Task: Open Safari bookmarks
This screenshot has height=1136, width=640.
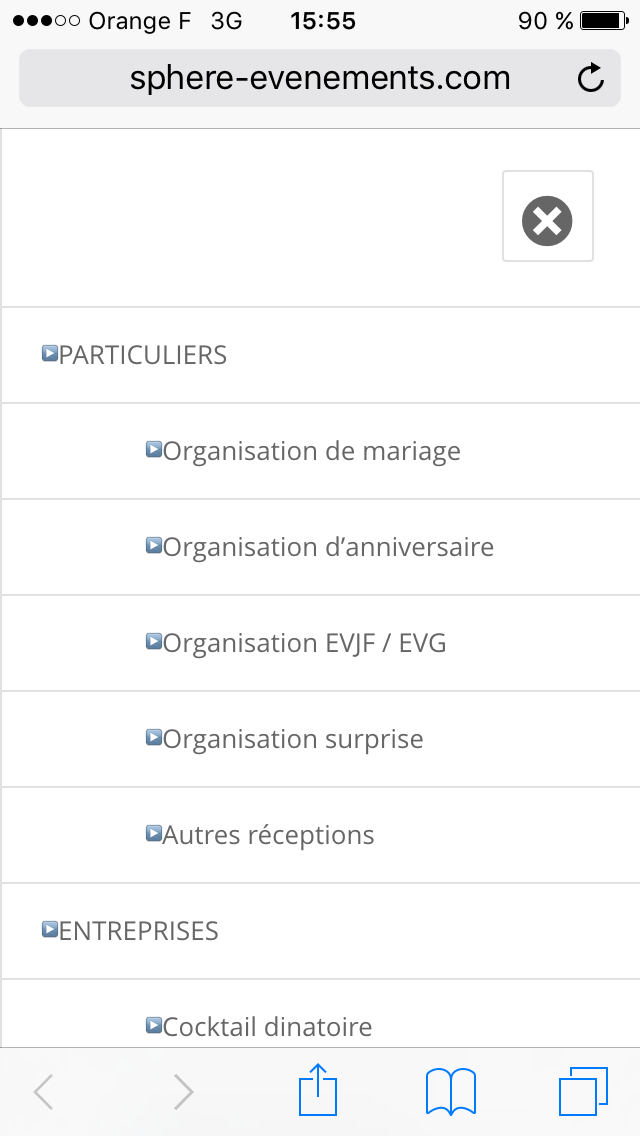Action: pos(451,1091)
